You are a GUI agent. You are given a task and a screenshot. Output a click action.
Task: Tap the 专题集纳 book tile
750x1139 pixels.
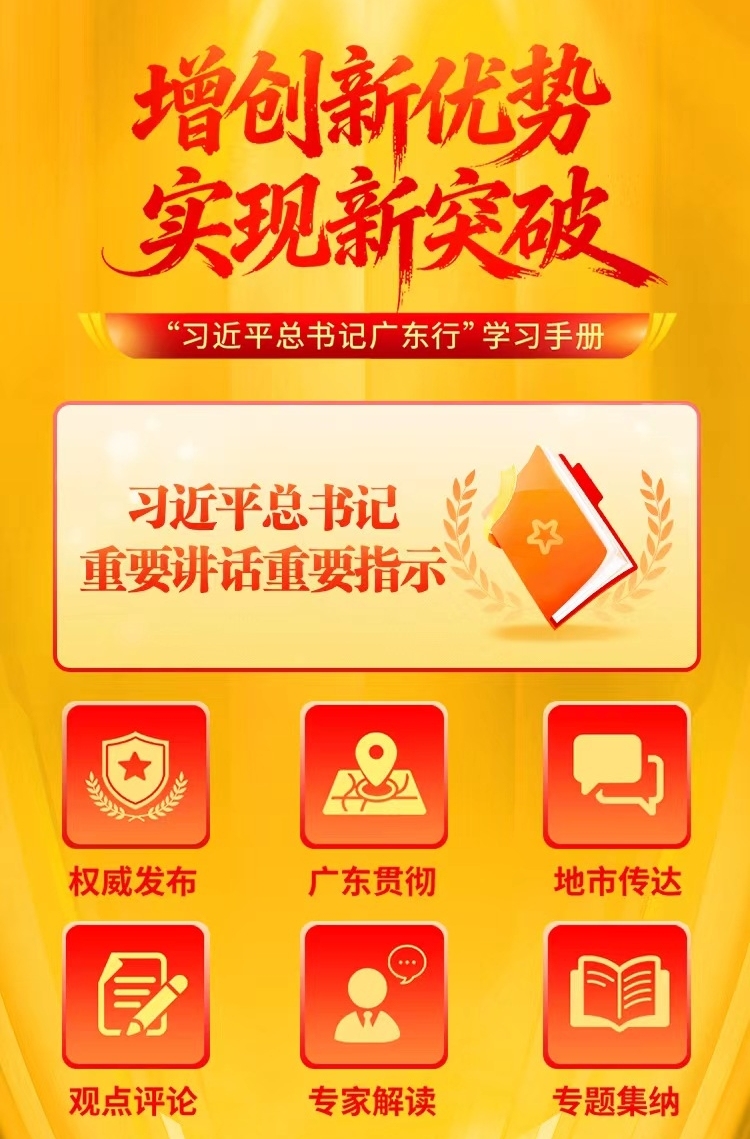(616, 996)
